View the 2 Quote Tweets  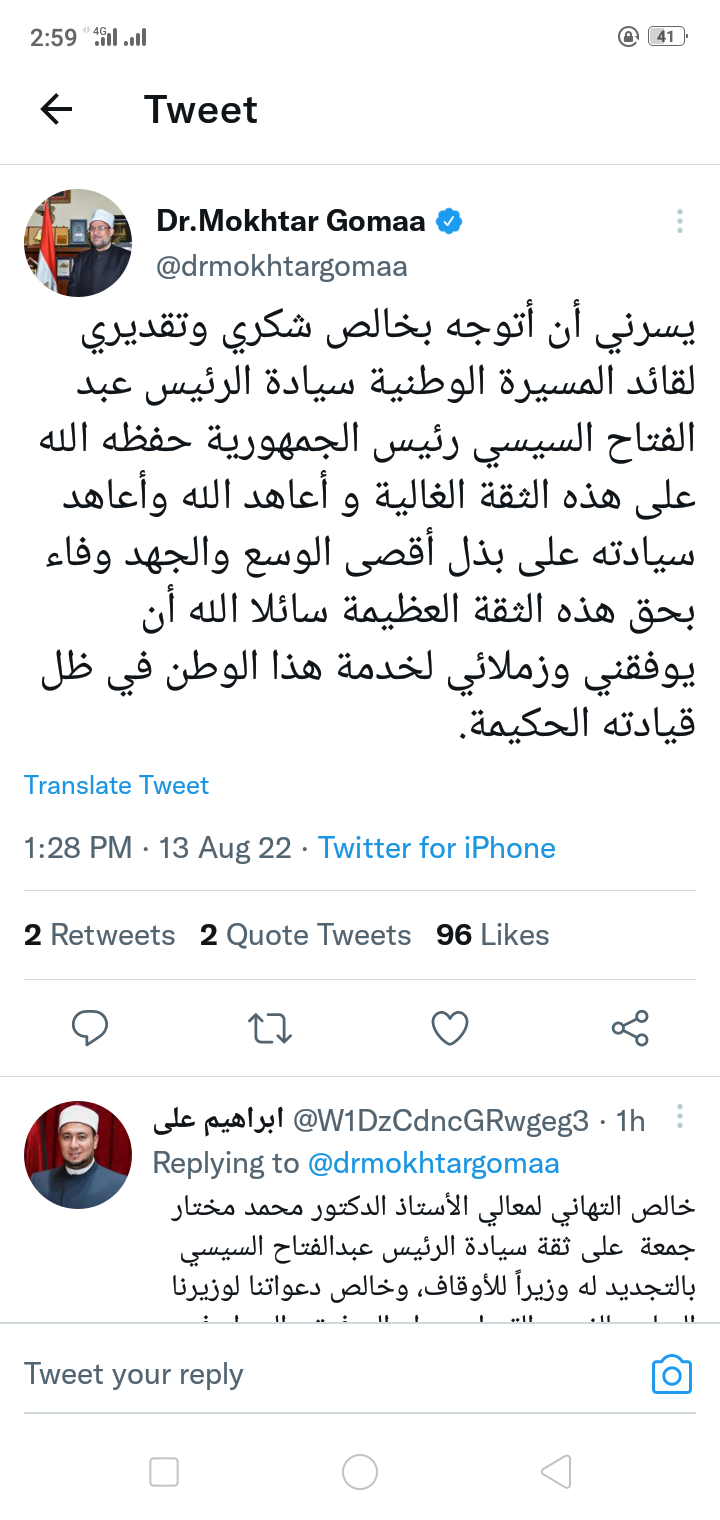coord(305,935)
